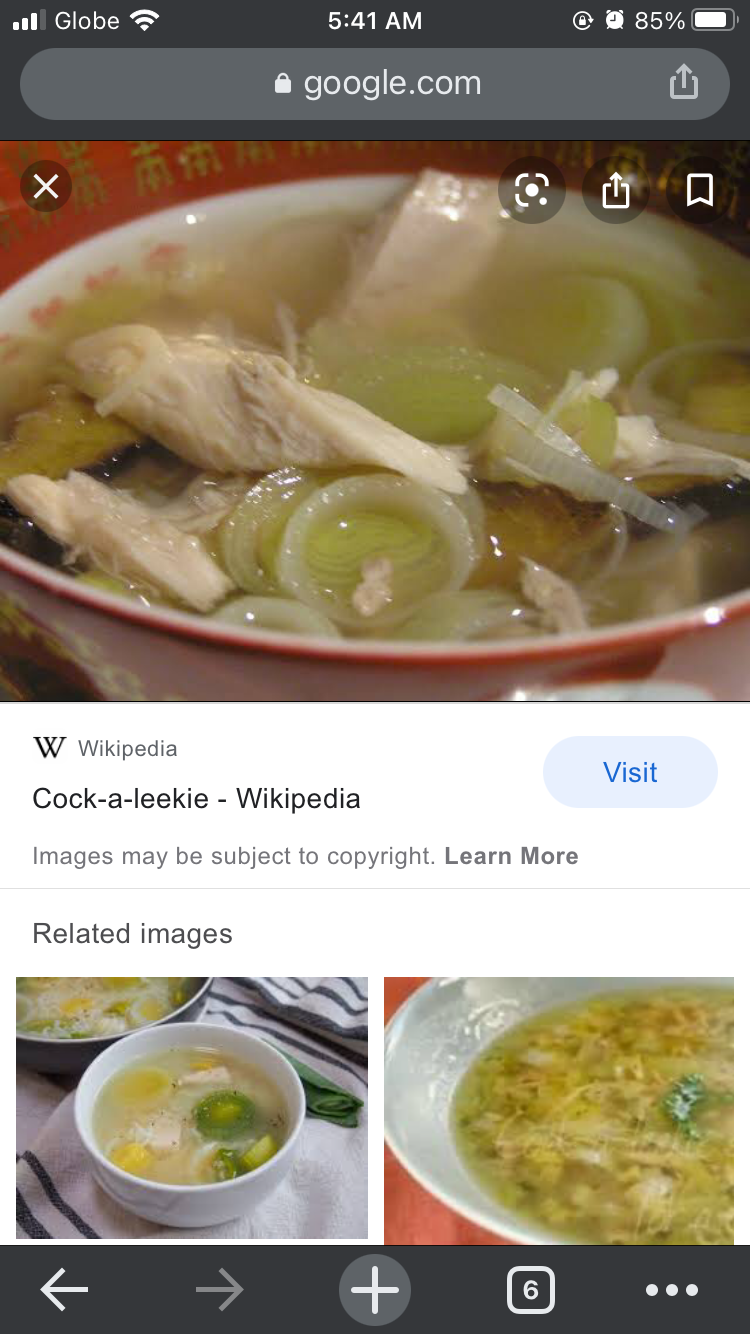
Task: Bookmark this image to collections
Action: tap(699, 189)
